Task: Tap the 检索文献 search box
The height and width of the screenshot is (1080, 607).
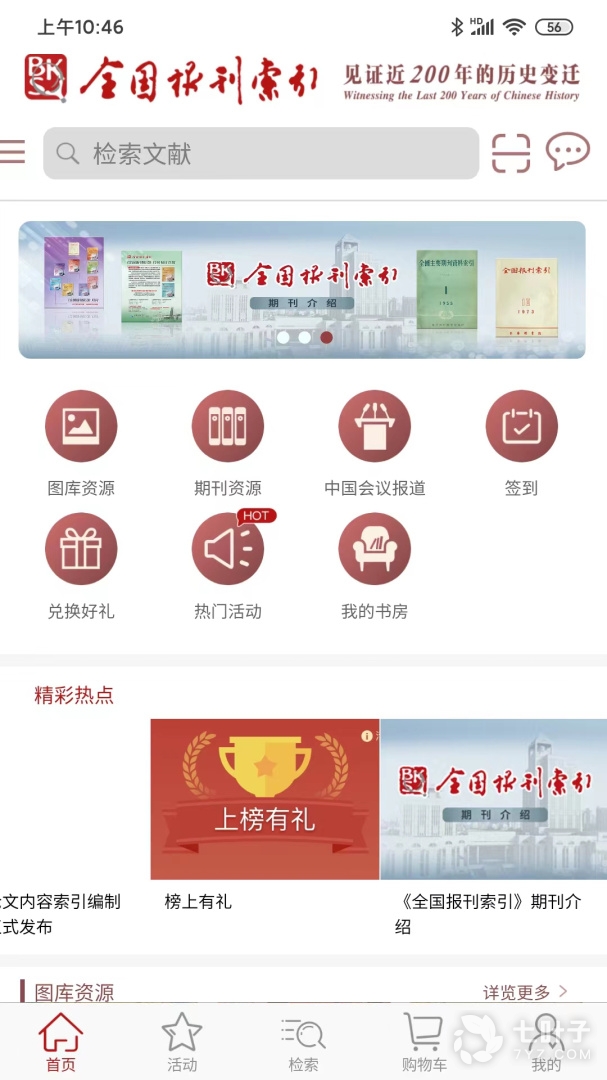Action: click(260, 153)
